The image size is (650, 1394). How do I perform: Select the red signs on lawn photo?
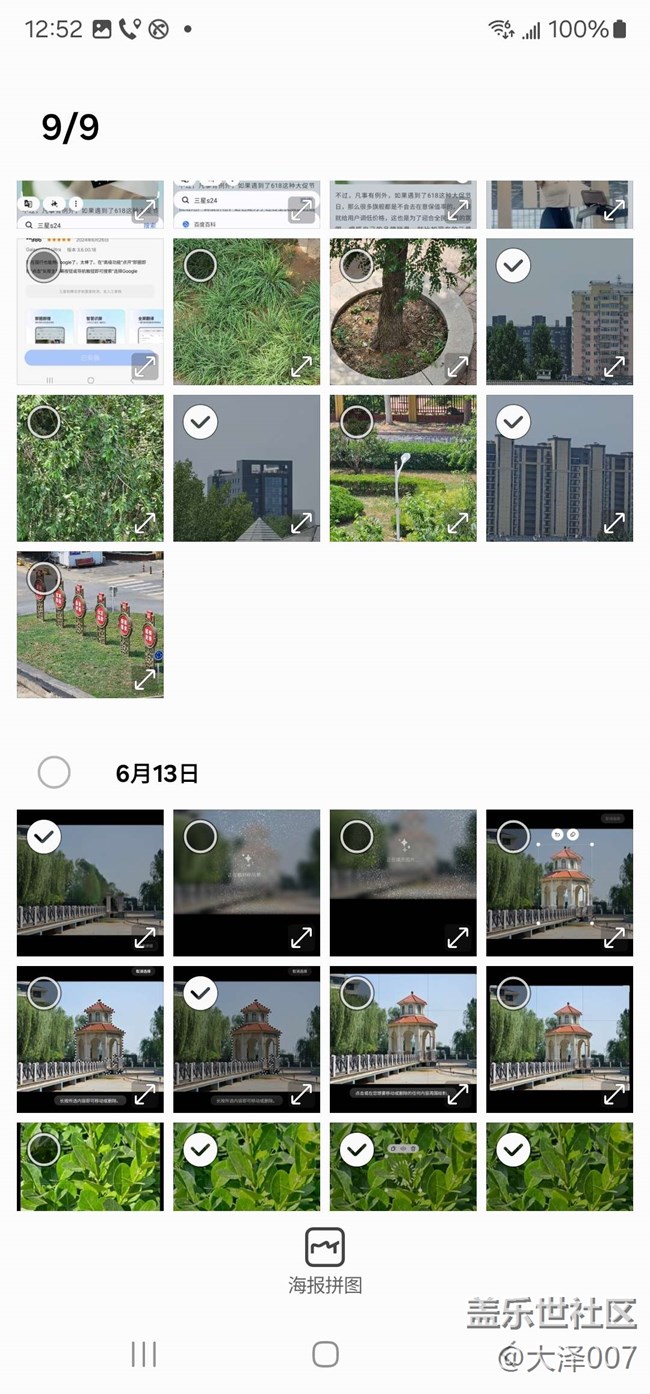point(44,579)
